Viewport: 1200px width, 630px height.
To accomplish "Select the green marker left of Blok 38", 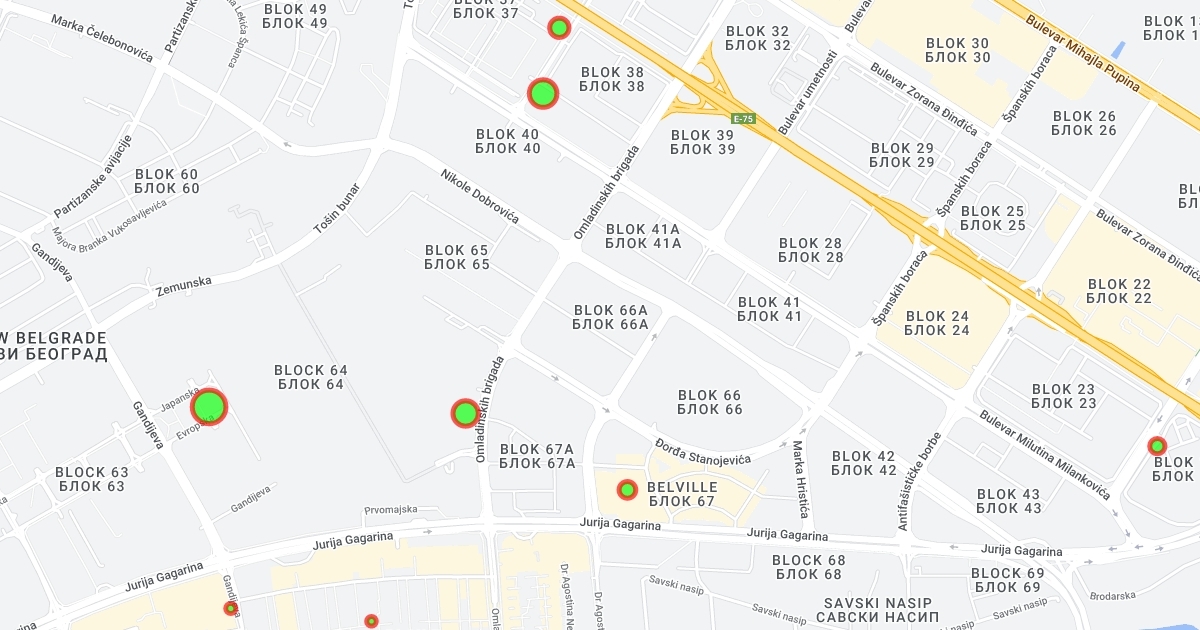I will click(x=543, y=94).
